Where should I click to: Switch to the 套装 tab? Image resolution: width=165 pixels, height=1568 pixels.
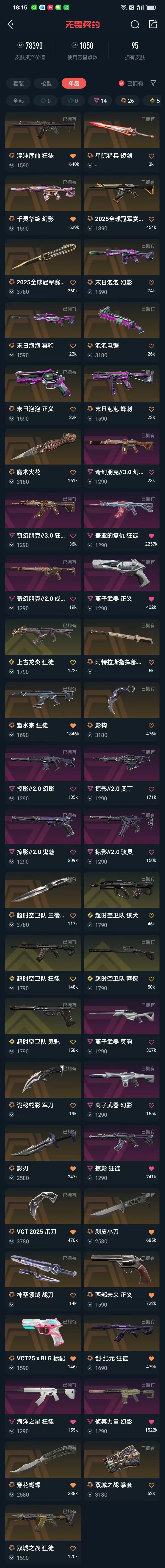[x=18, y=83]
